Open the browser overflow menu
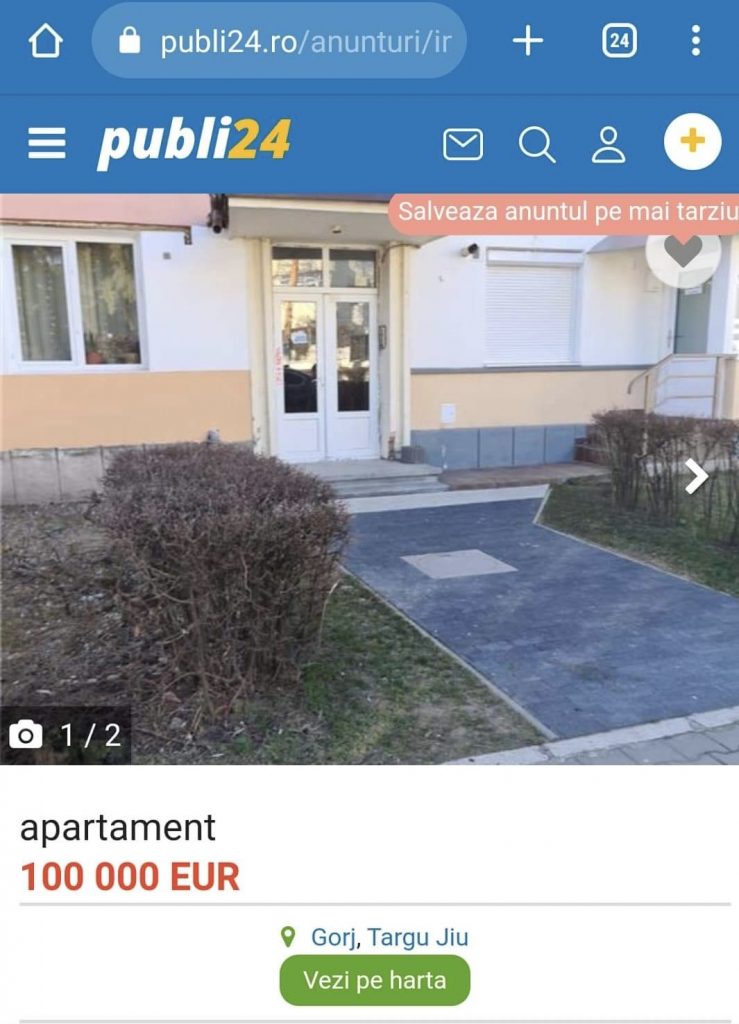The width and height of the screenshot is (739, 1024). coord(695,41)
